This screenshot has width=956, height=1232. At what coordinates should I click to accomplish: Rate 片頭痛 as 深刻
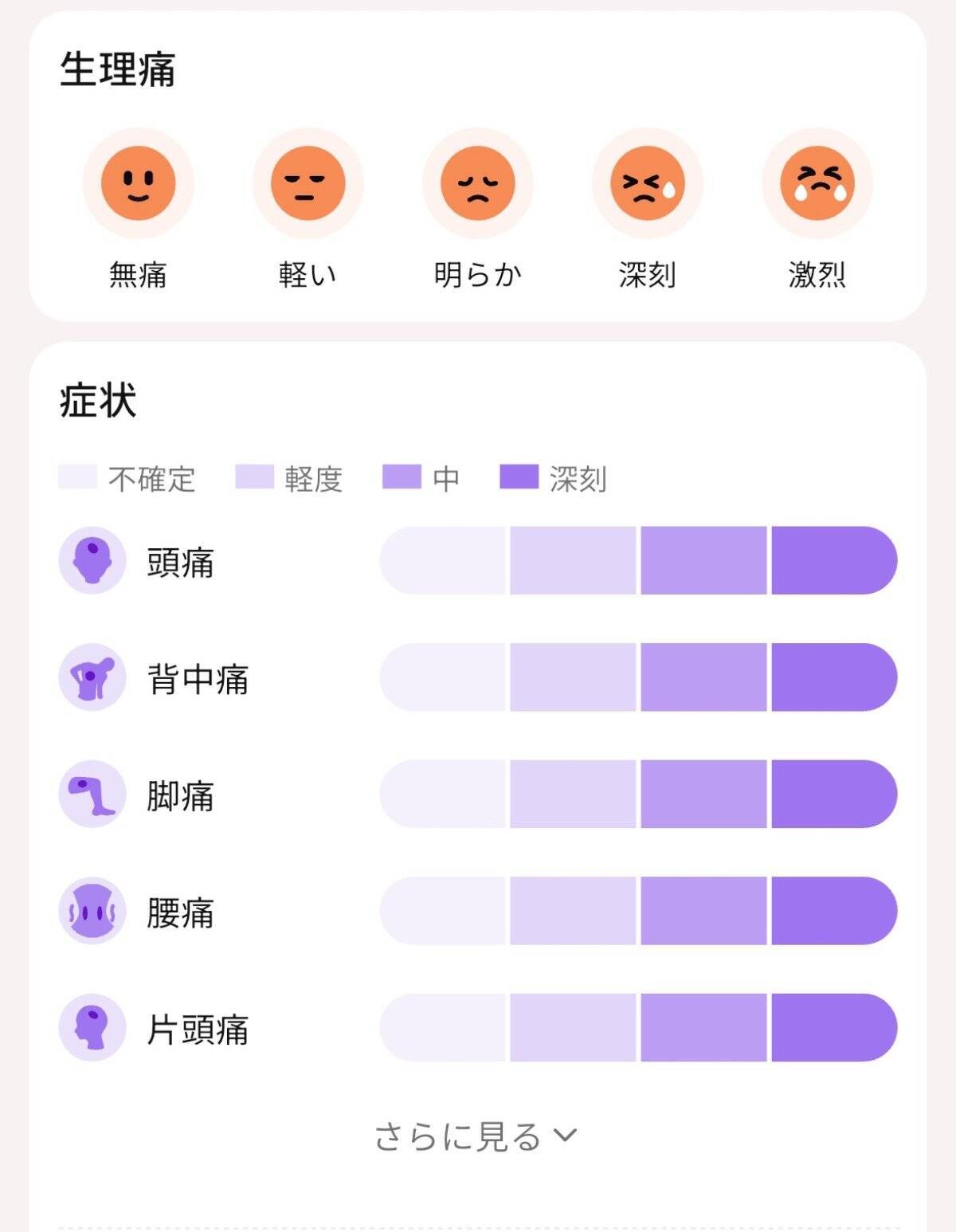833,1028
